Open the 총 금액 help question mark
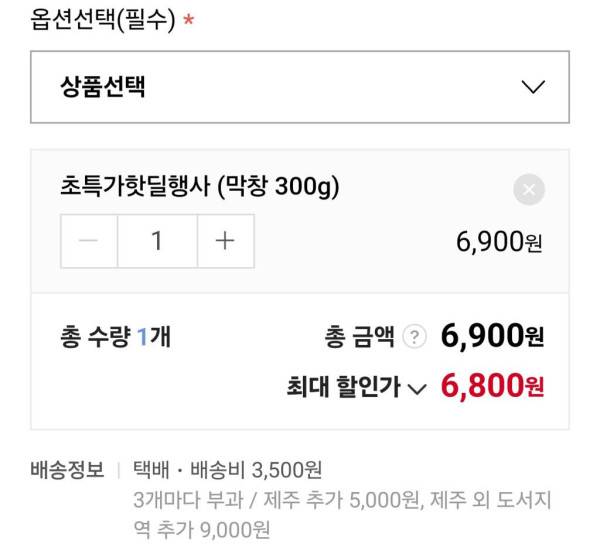Screen dimensions: 600x547 pos(414,337)
